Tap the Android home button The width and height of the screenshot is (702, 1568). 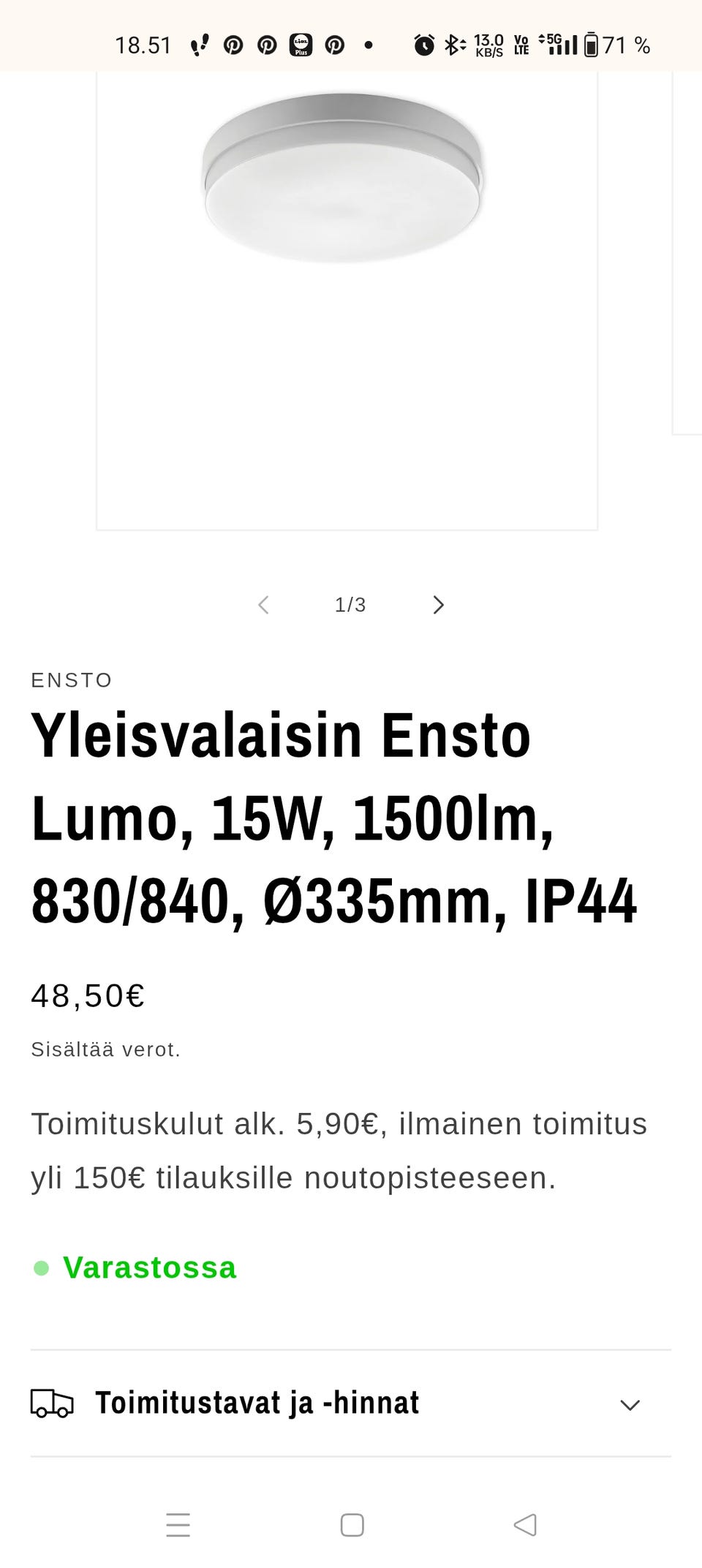[351, 1526]
